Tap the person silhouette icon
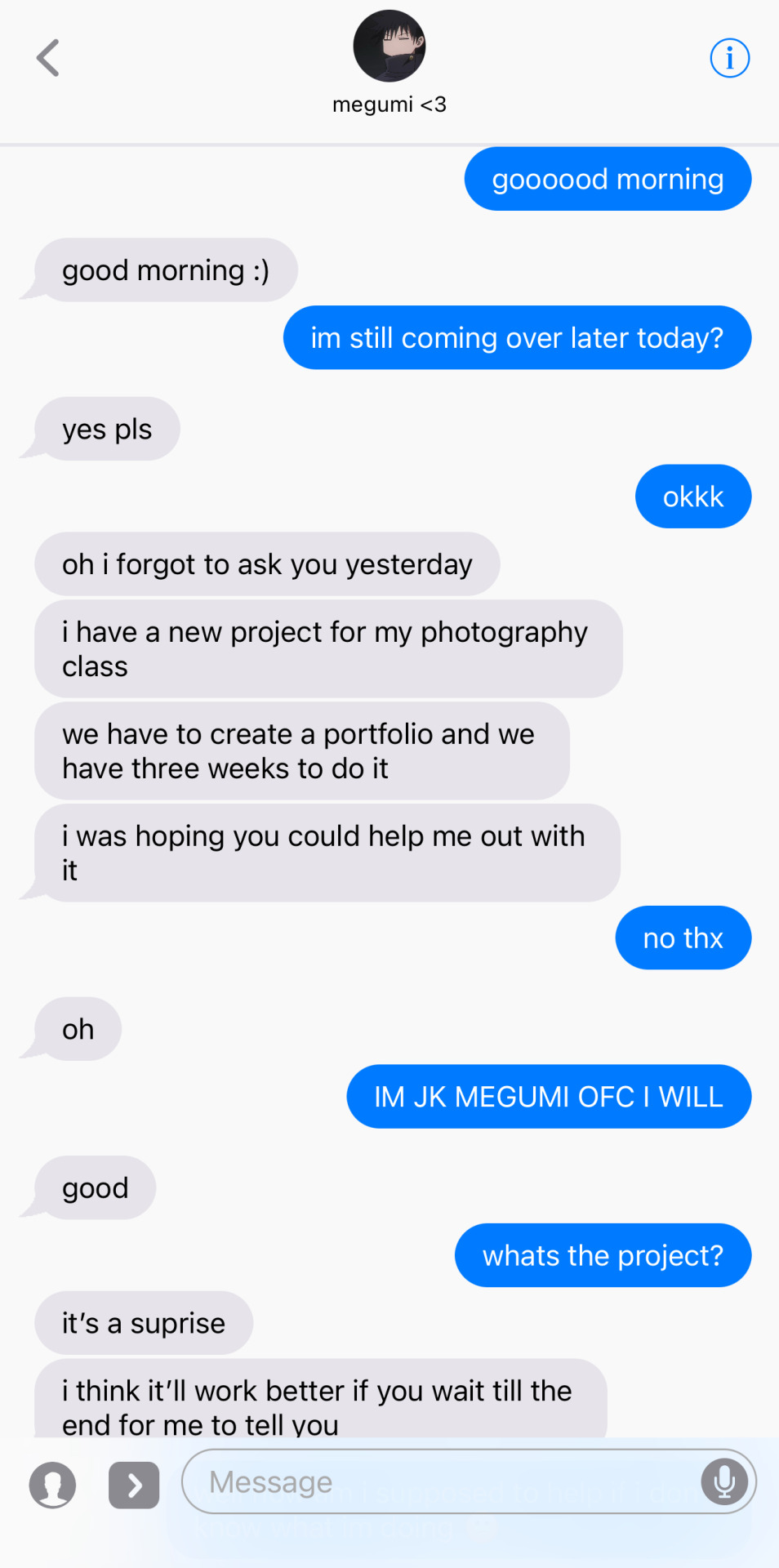The height and width of the screenshot is (1568, 779). pyautogui.click(x=53, y=1485)
